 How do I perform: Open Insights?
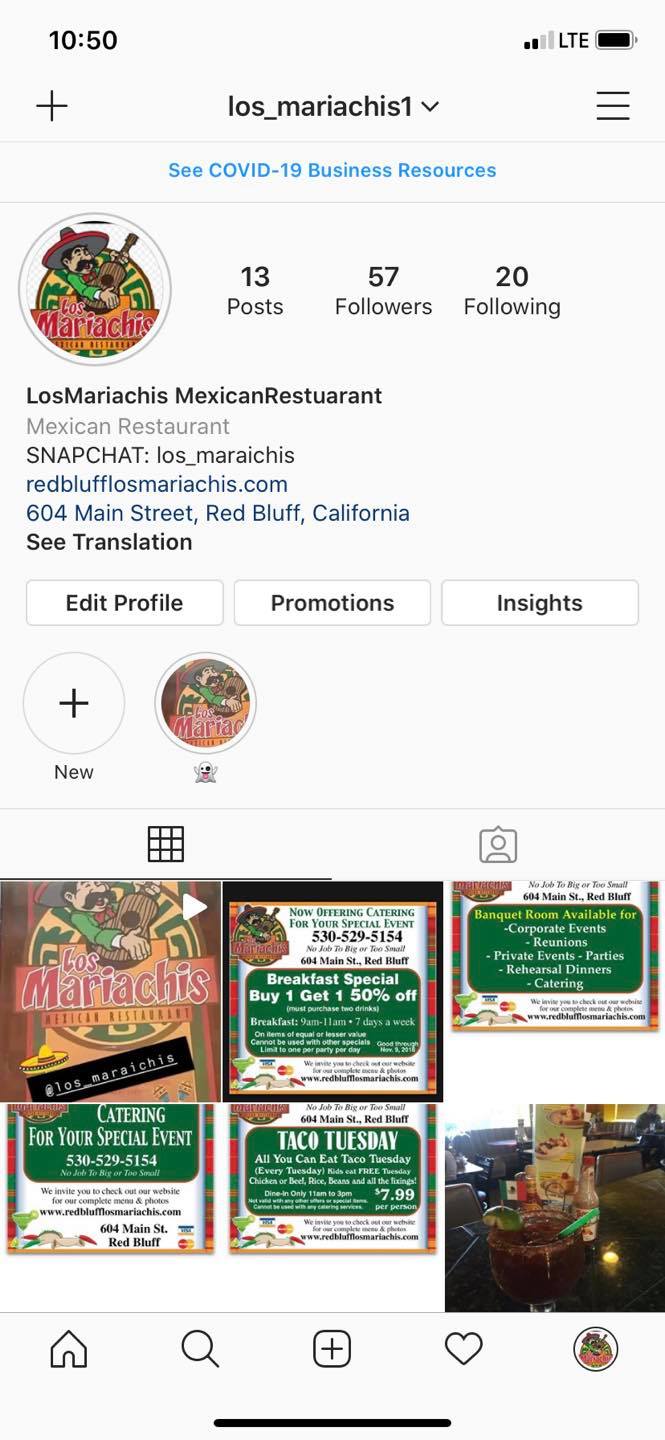tap(539, 603)
